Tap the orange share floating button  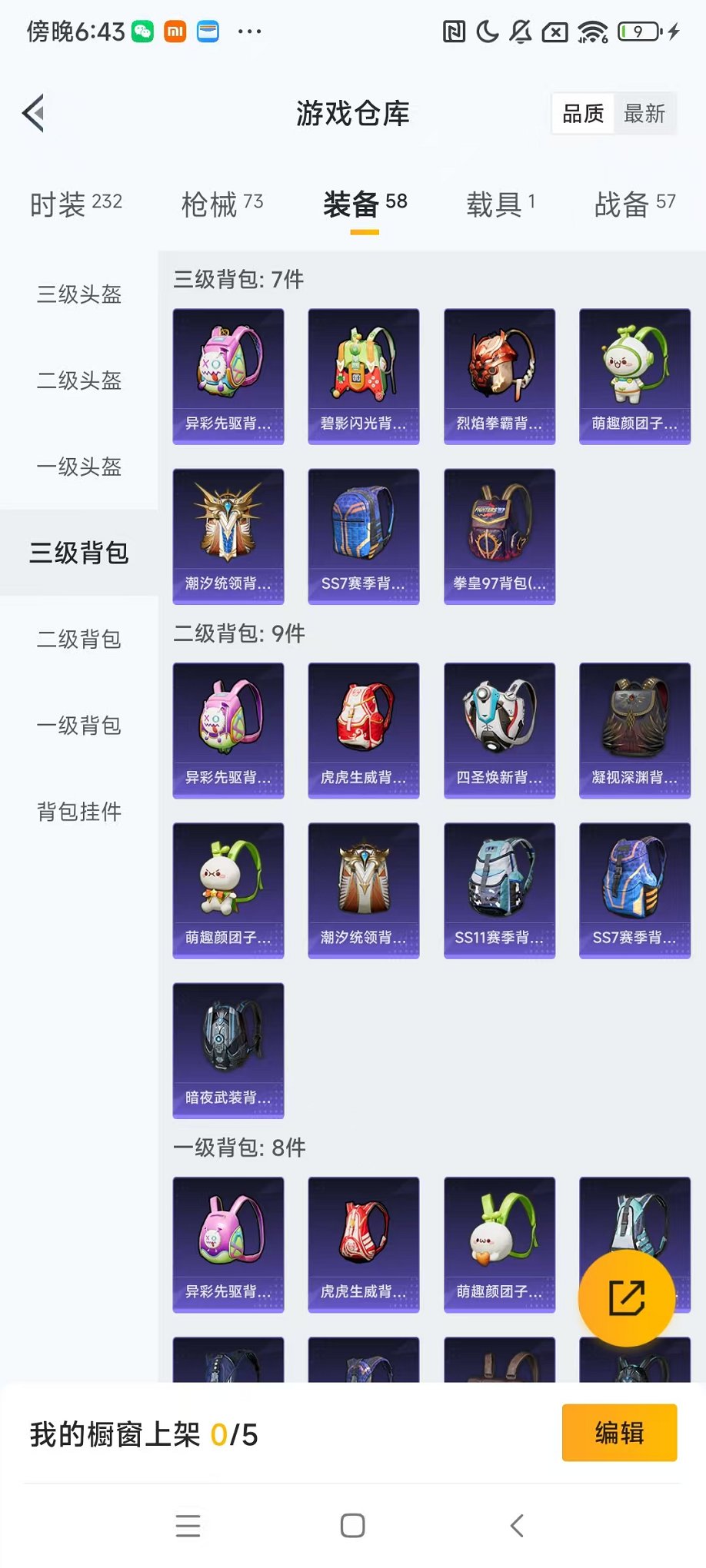[627, 1298]
